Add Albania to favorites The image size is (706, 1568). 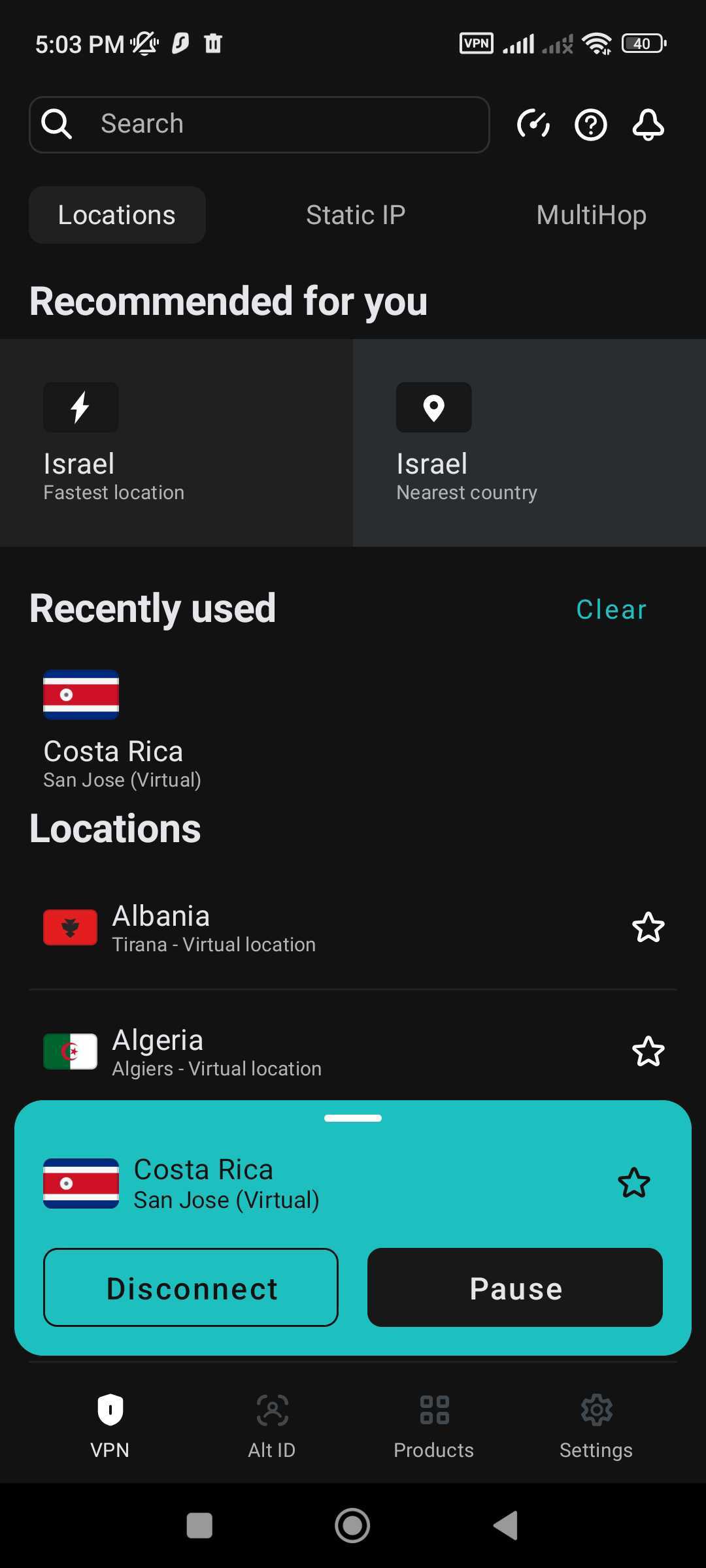coord(648,928)
